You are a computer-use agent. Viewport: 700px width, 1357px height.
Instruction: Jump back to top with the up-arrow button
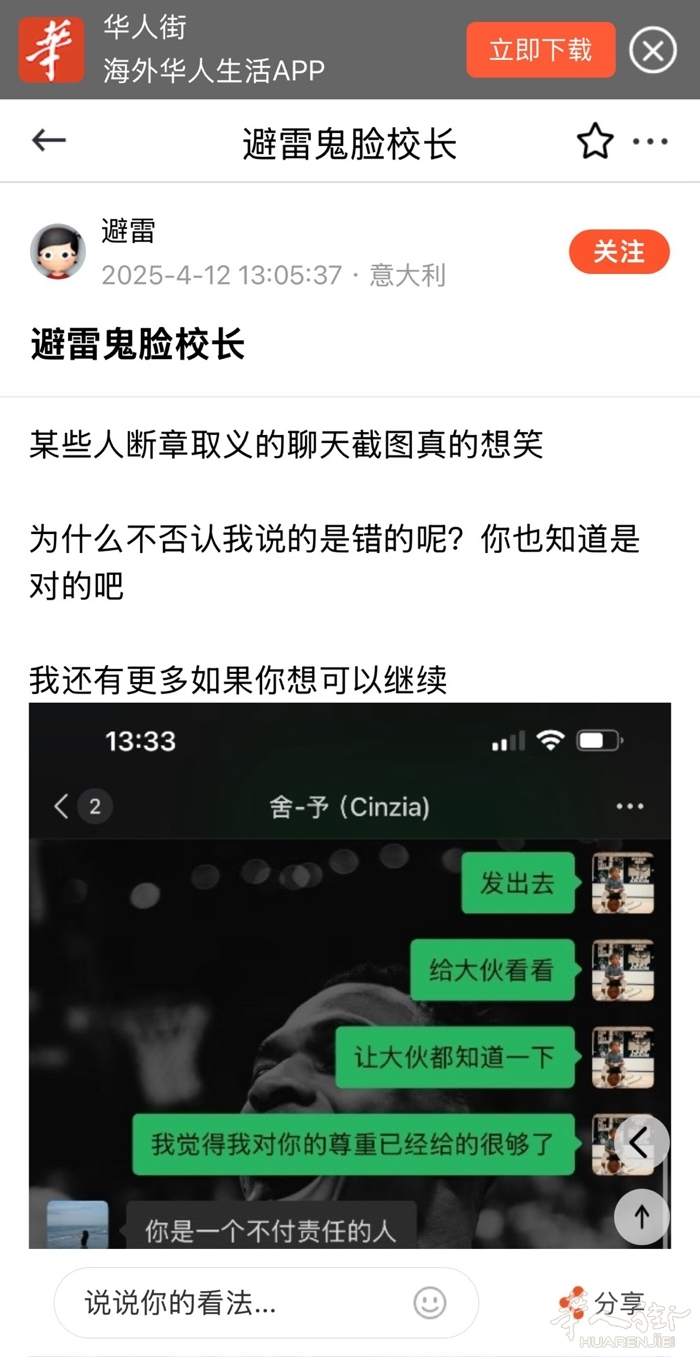click(x=641, y=1216)
